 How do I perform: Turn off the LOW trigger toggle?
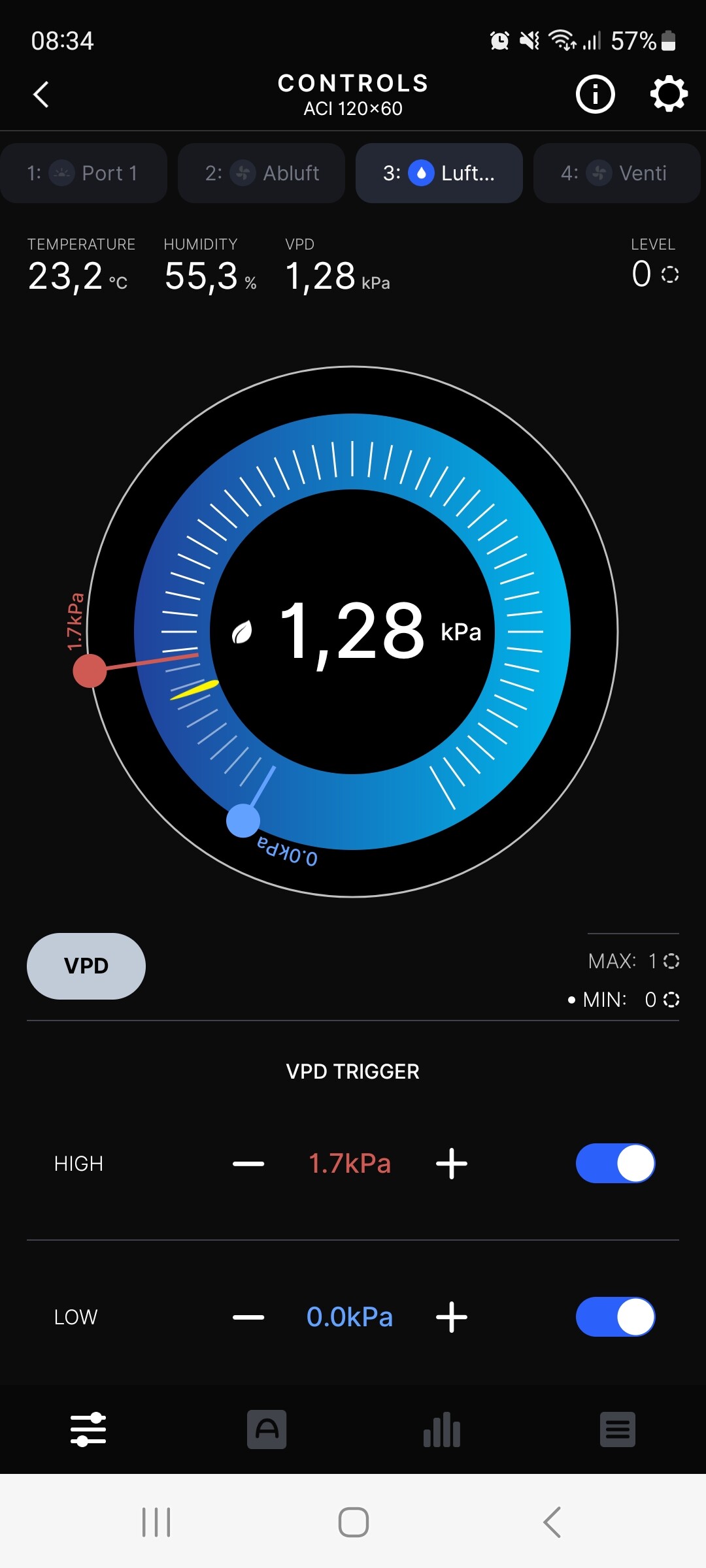(x=615, y=1316)
